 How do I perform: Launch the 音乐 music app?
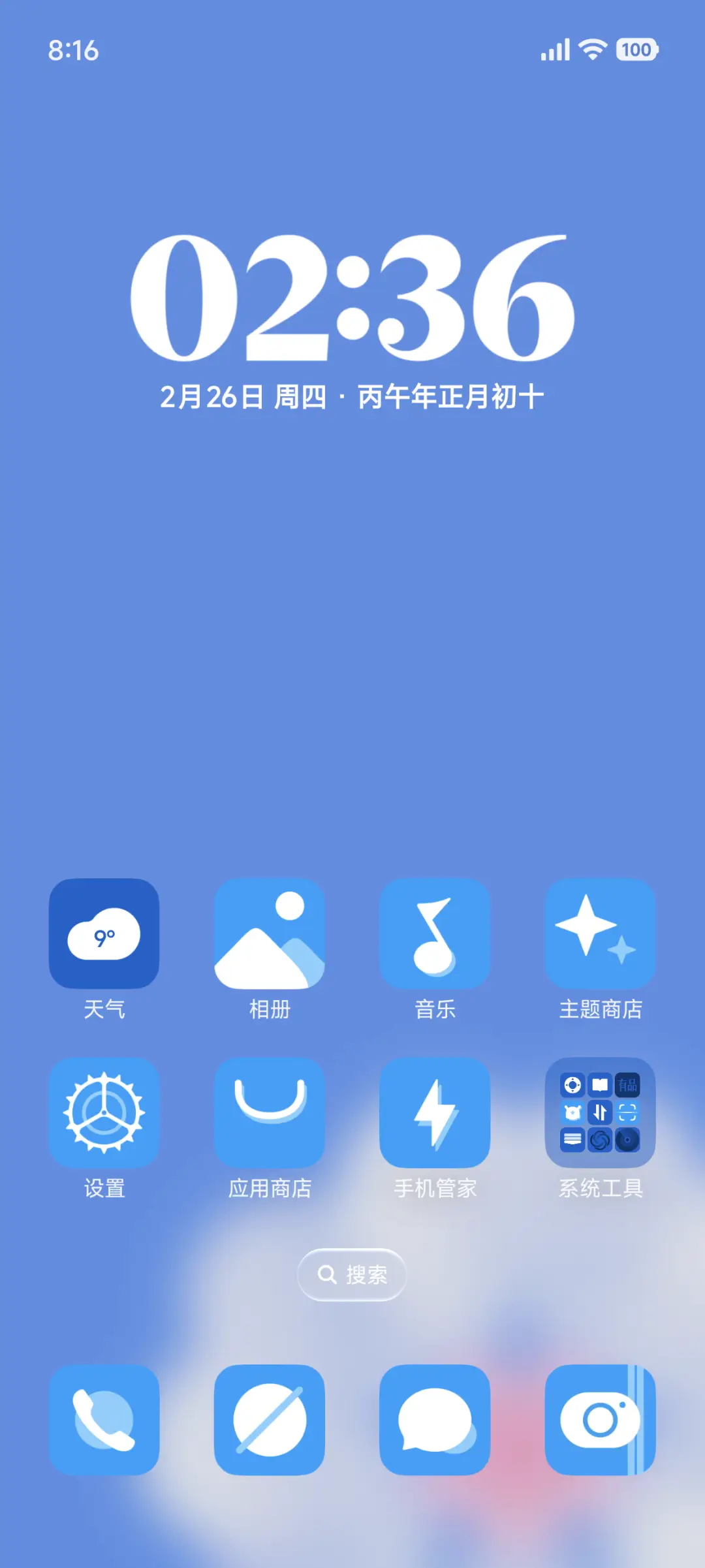click(435, 933)
